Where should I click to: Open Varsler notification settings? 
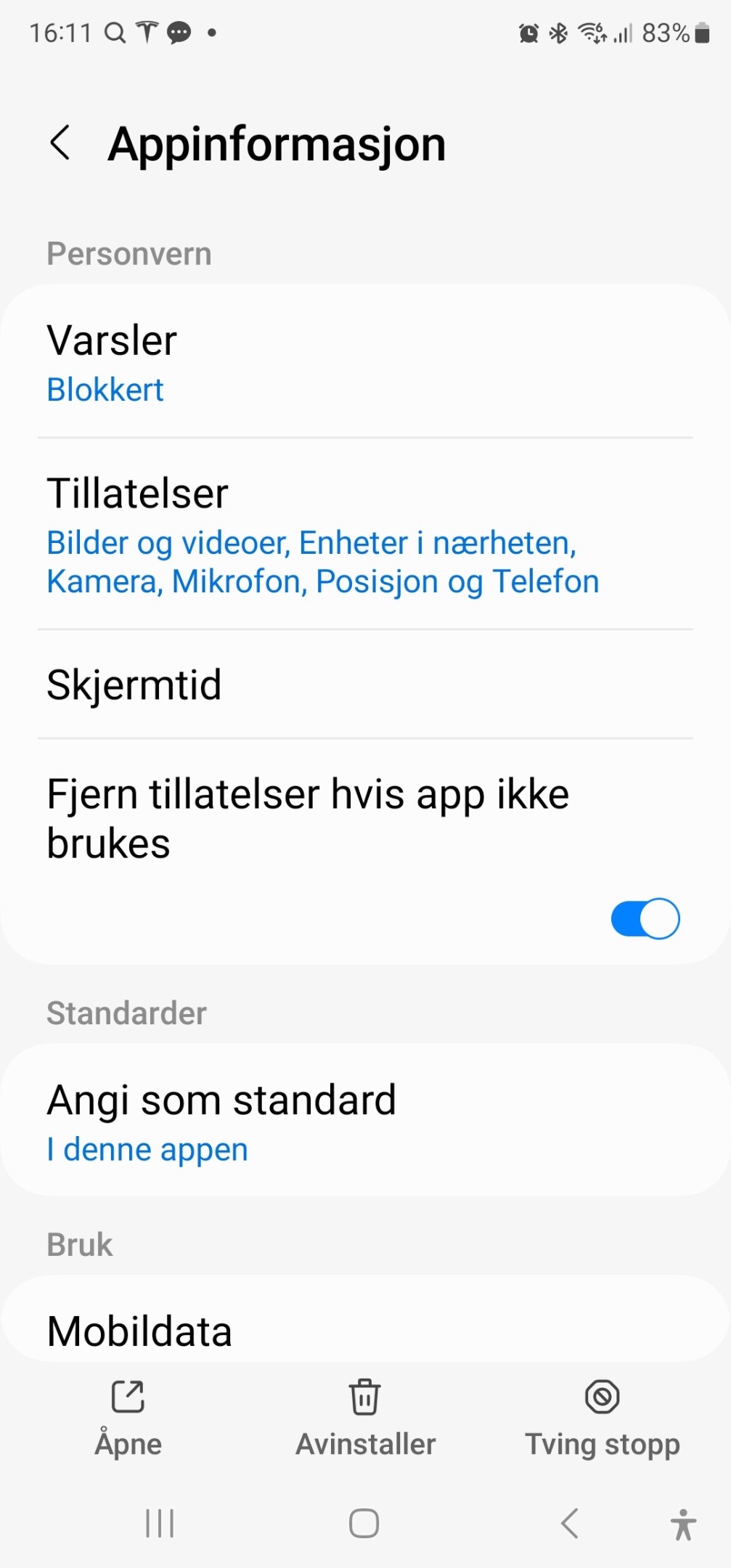click(x=364, y=362)
